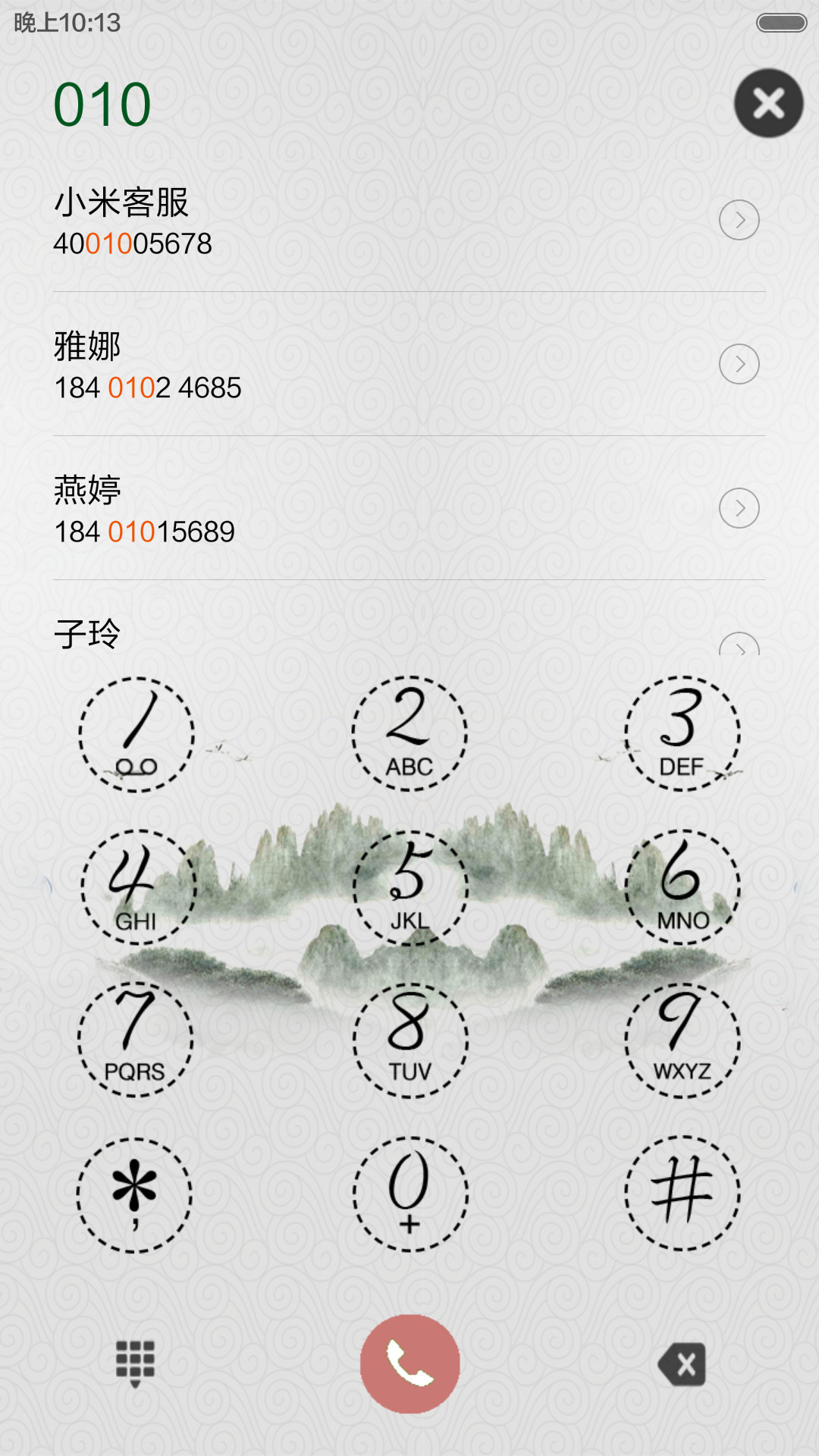The width and height of the screenshot is (819, 1456).
Task: Select the 燕婷 contact entry
Action: point(303,509)
